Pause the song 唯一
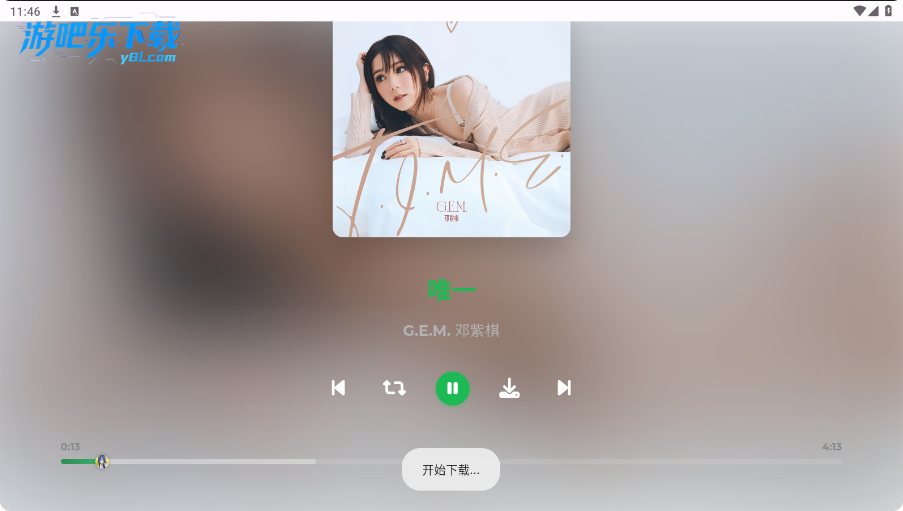 pyautogui.click(x=452, y=388)
